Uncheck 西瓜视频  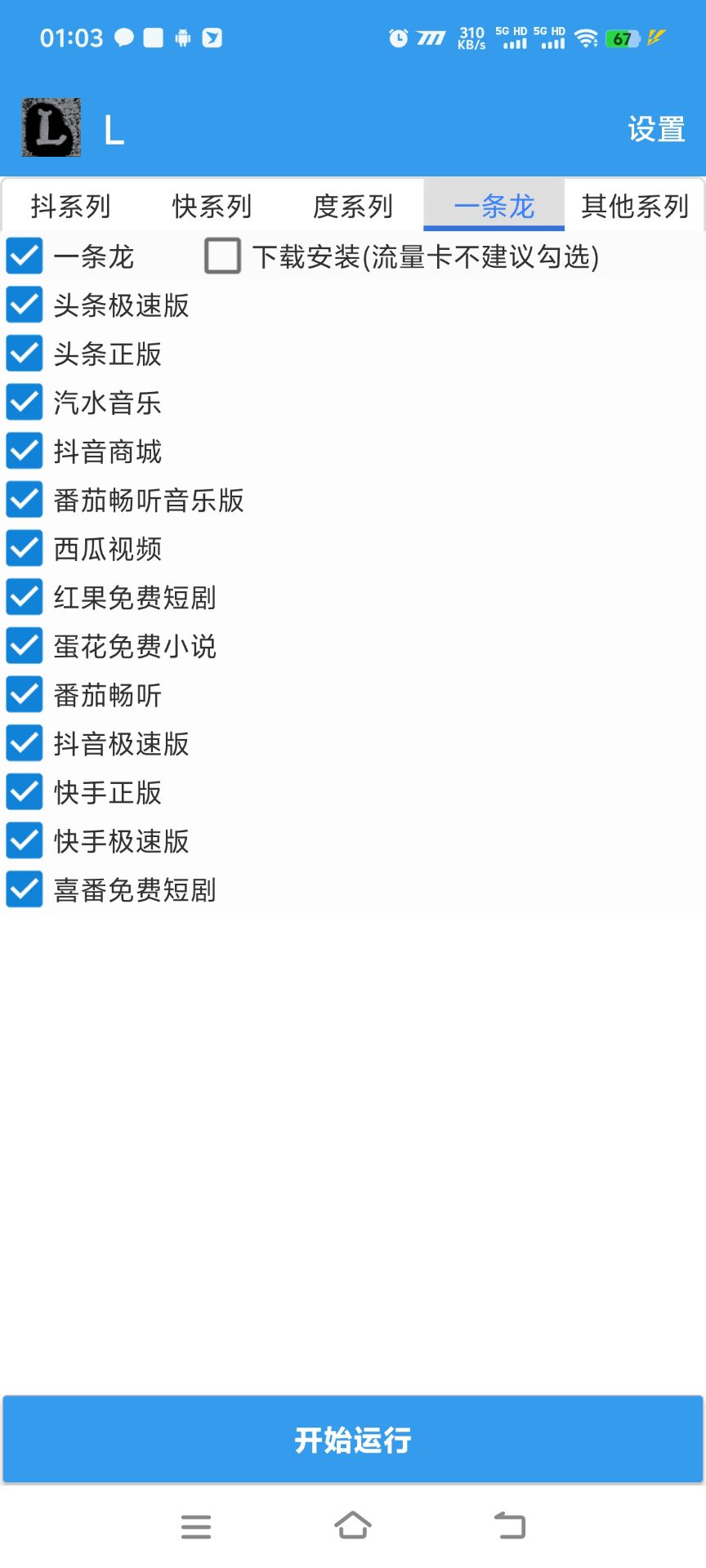(x=24, y=549)
